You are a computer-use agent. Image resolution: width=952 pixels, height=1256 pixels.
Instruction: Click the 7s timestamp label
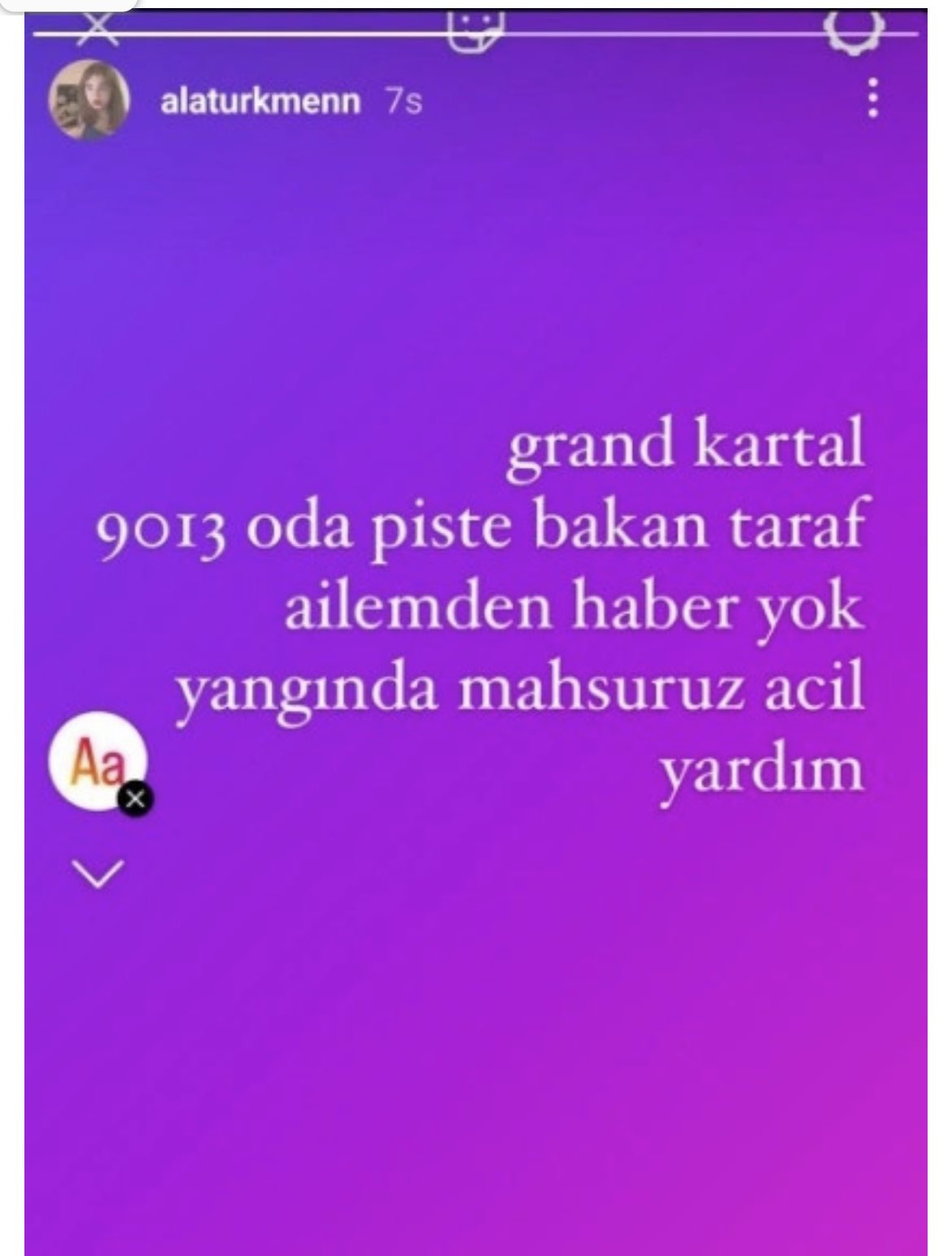[x=400, y=100]
